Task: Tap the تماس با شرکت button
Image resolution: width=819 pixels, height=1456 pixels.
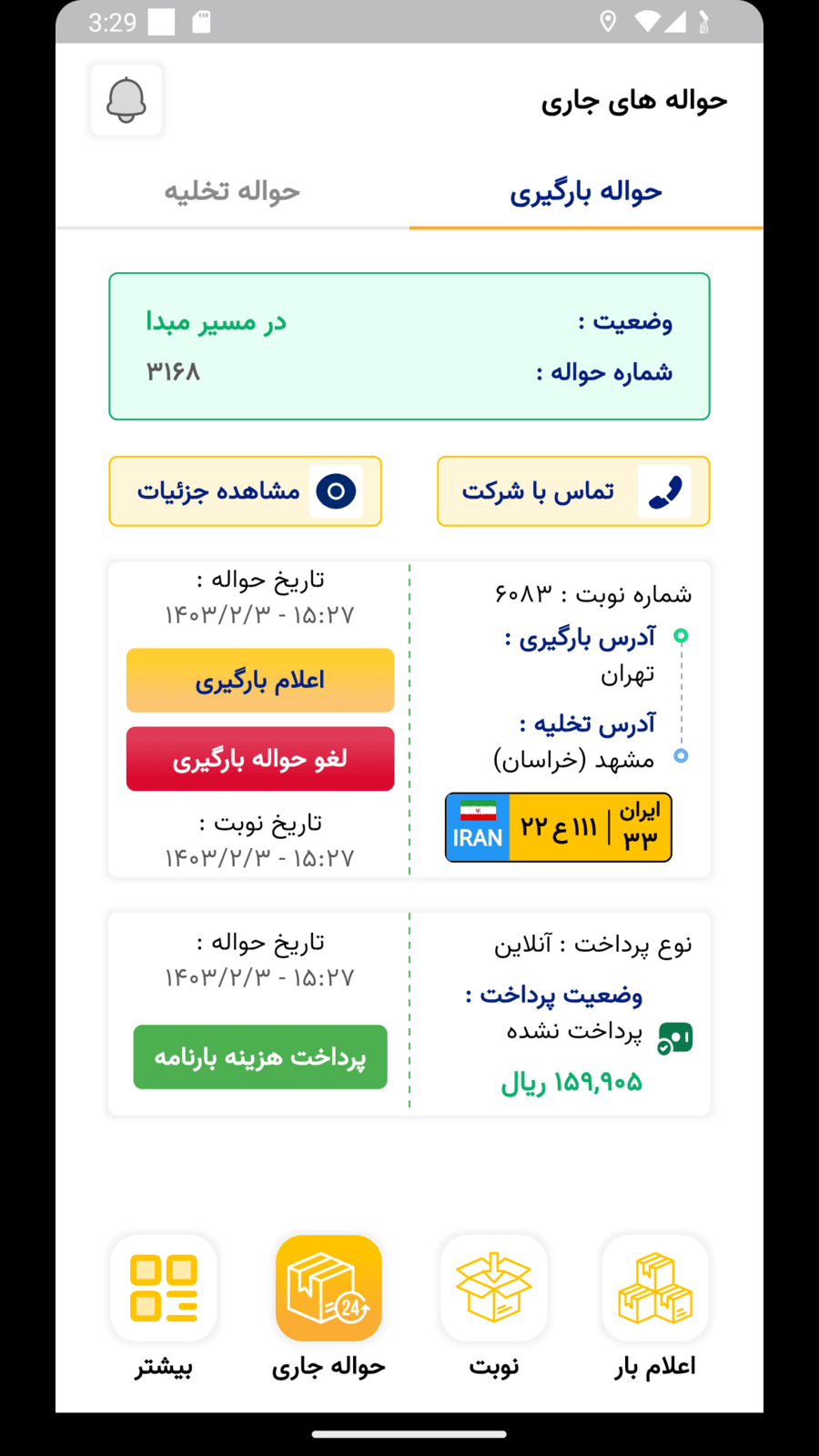Action: click(573, 491)
